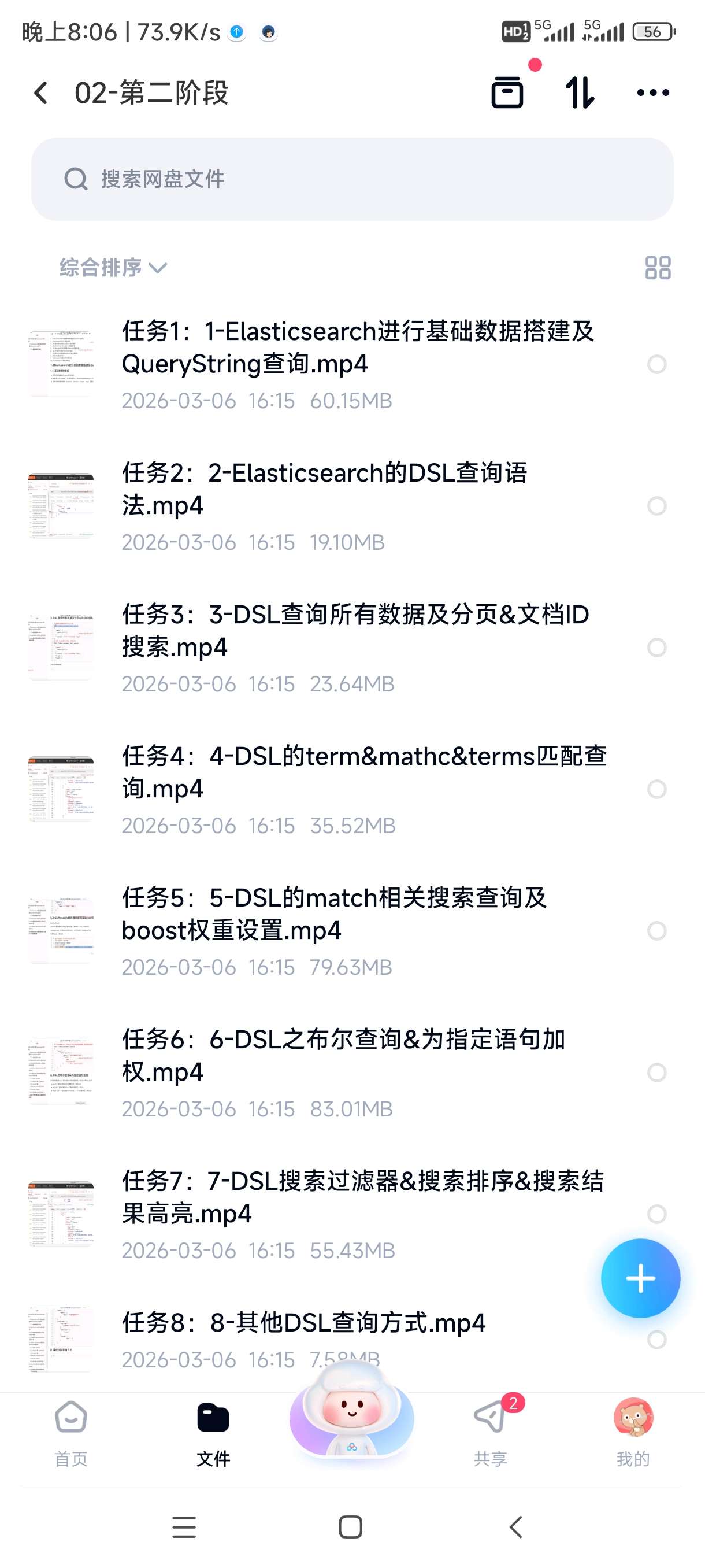Expand the 综合排序 sort dropdown
The width and height of the screenshot is (705, 1568).
(x=113, y=267)
